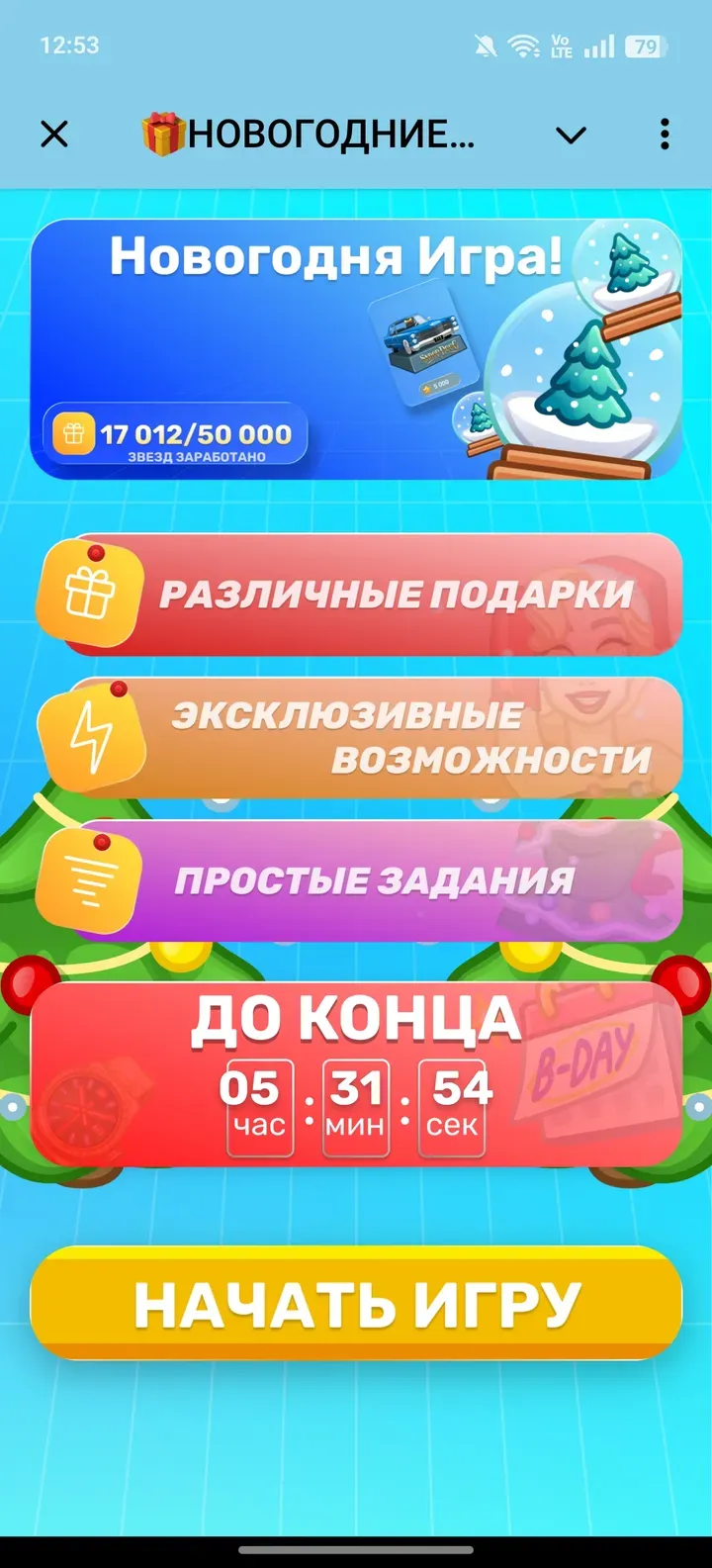This screenshot has height=1568, width=712.
Task: Open Эксклюзивные возможности
Action: tap(360, 738)
